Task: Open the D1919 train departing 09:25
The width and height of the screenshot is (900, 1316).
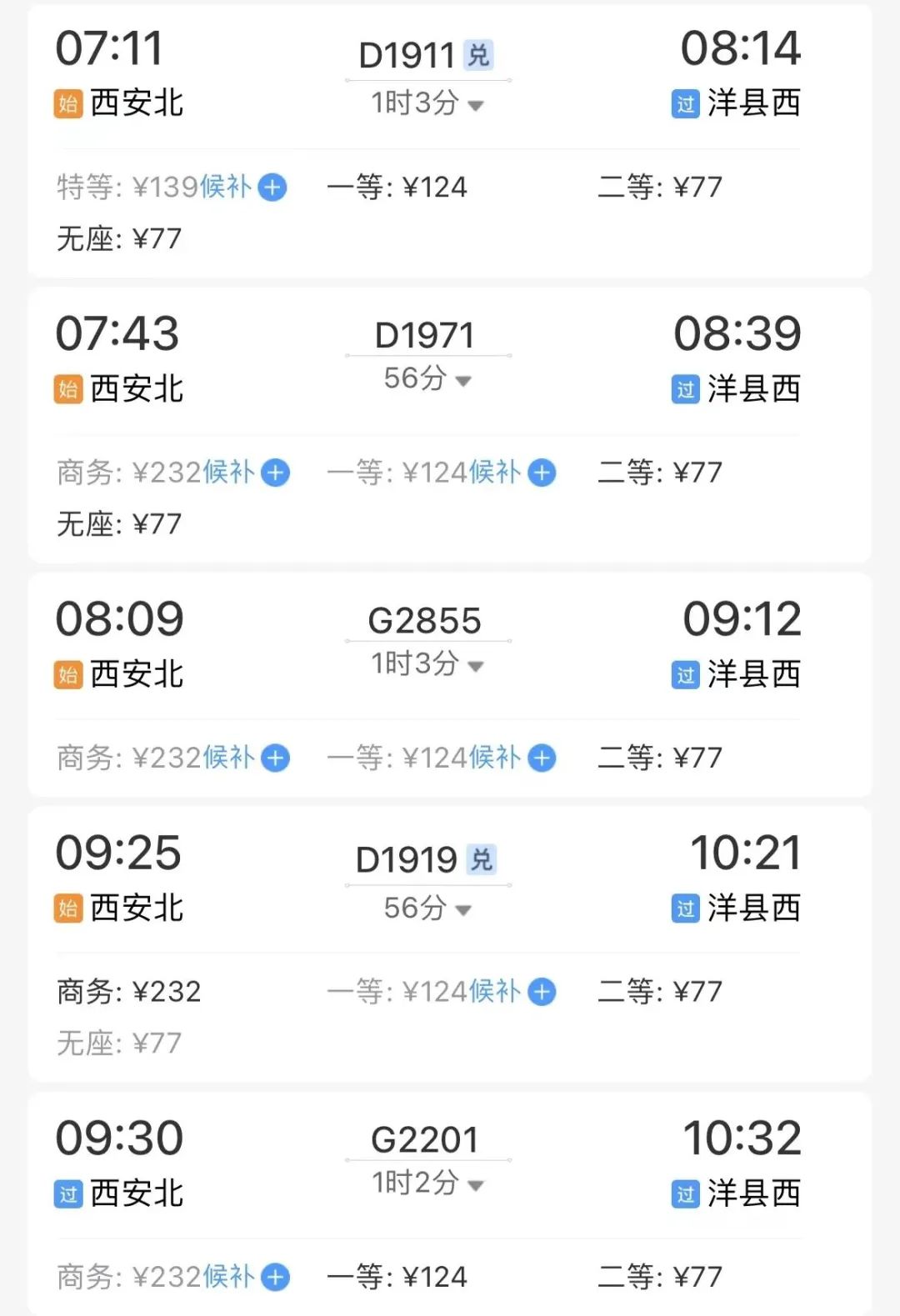Action: pos(407,860)
